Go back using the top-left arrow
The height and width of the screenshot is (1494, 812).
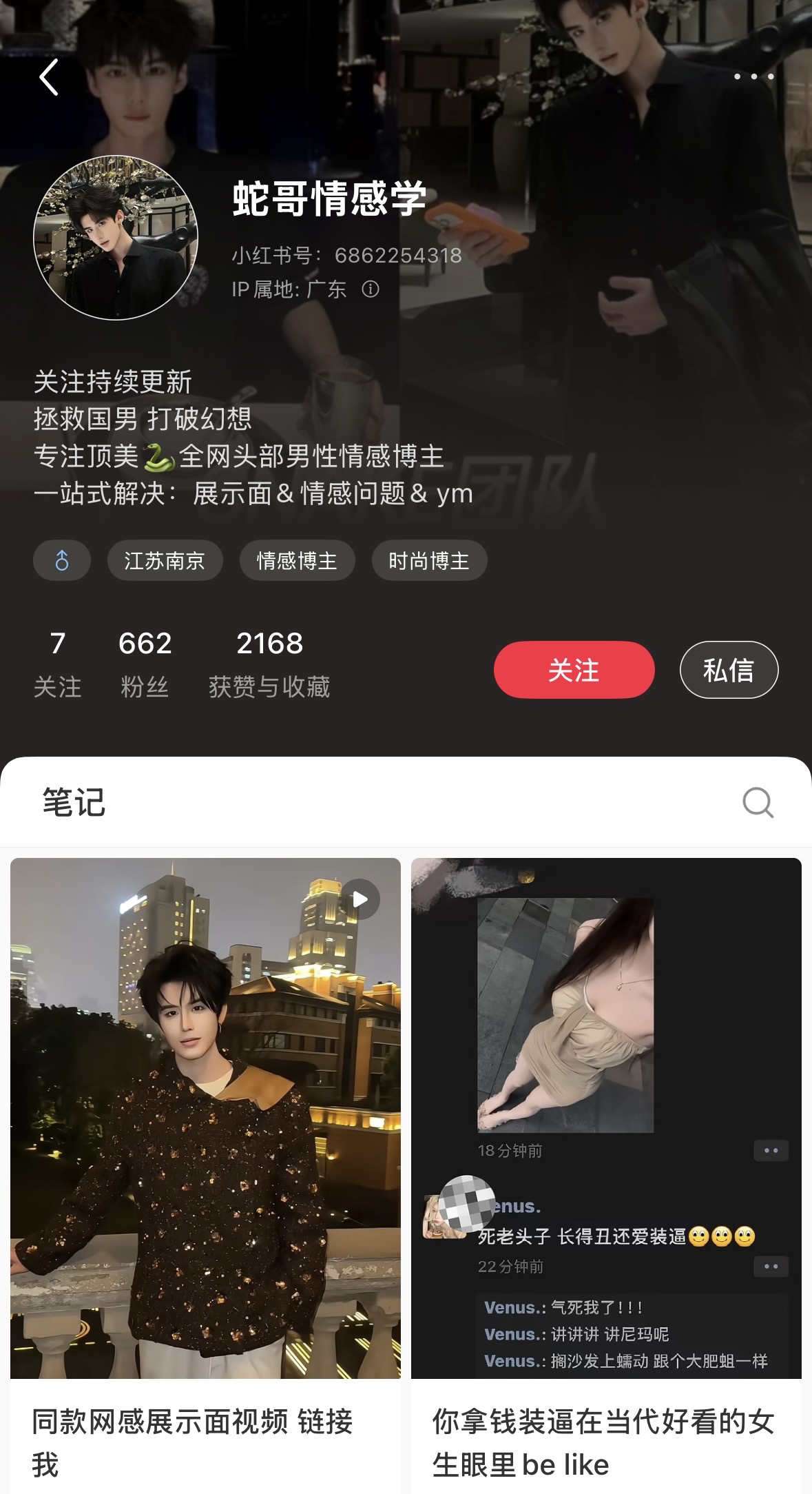49,76
